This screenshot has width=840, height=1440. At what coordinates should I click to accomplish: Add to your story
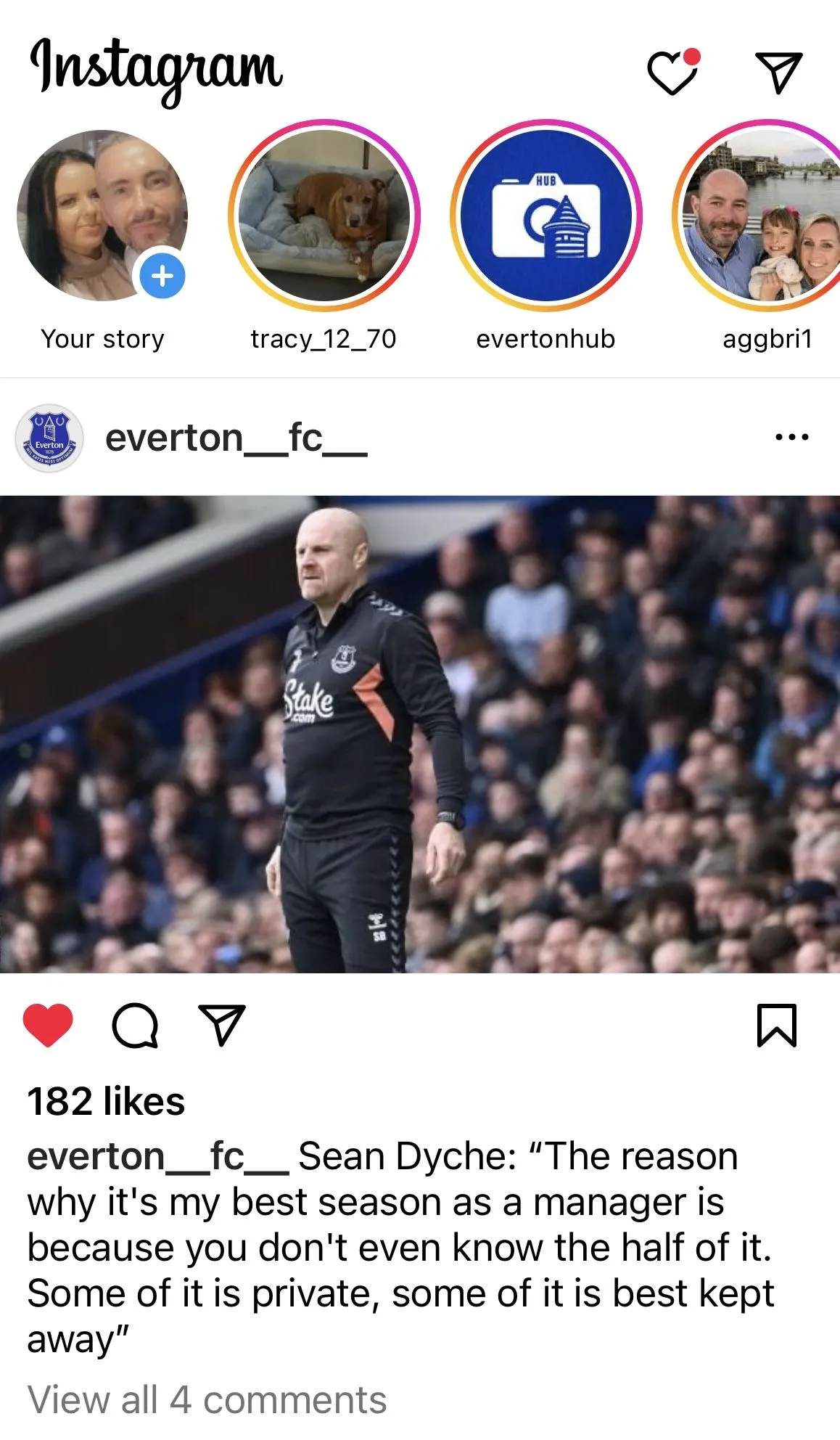point(162,277)
